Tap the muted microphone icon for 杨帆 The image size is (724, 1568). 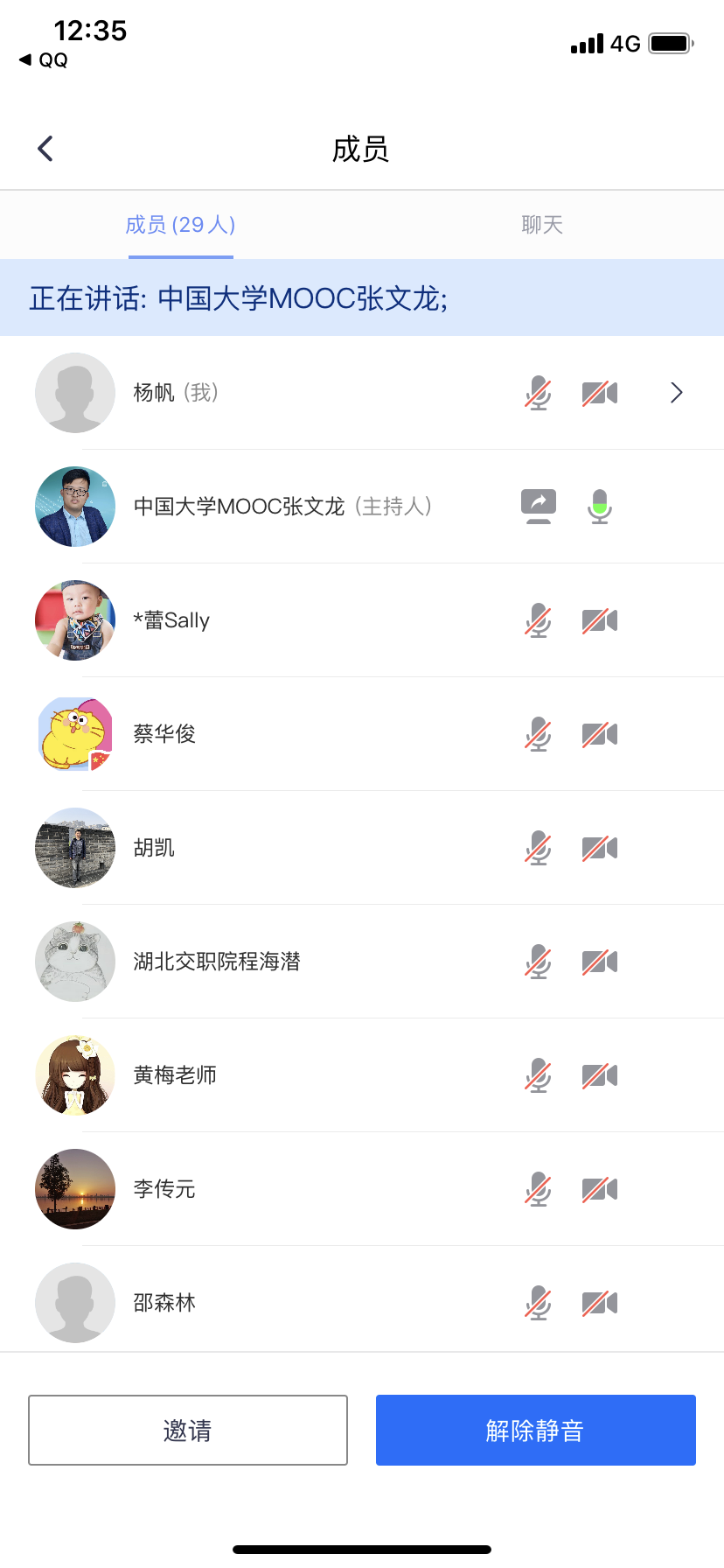[539, 393]
